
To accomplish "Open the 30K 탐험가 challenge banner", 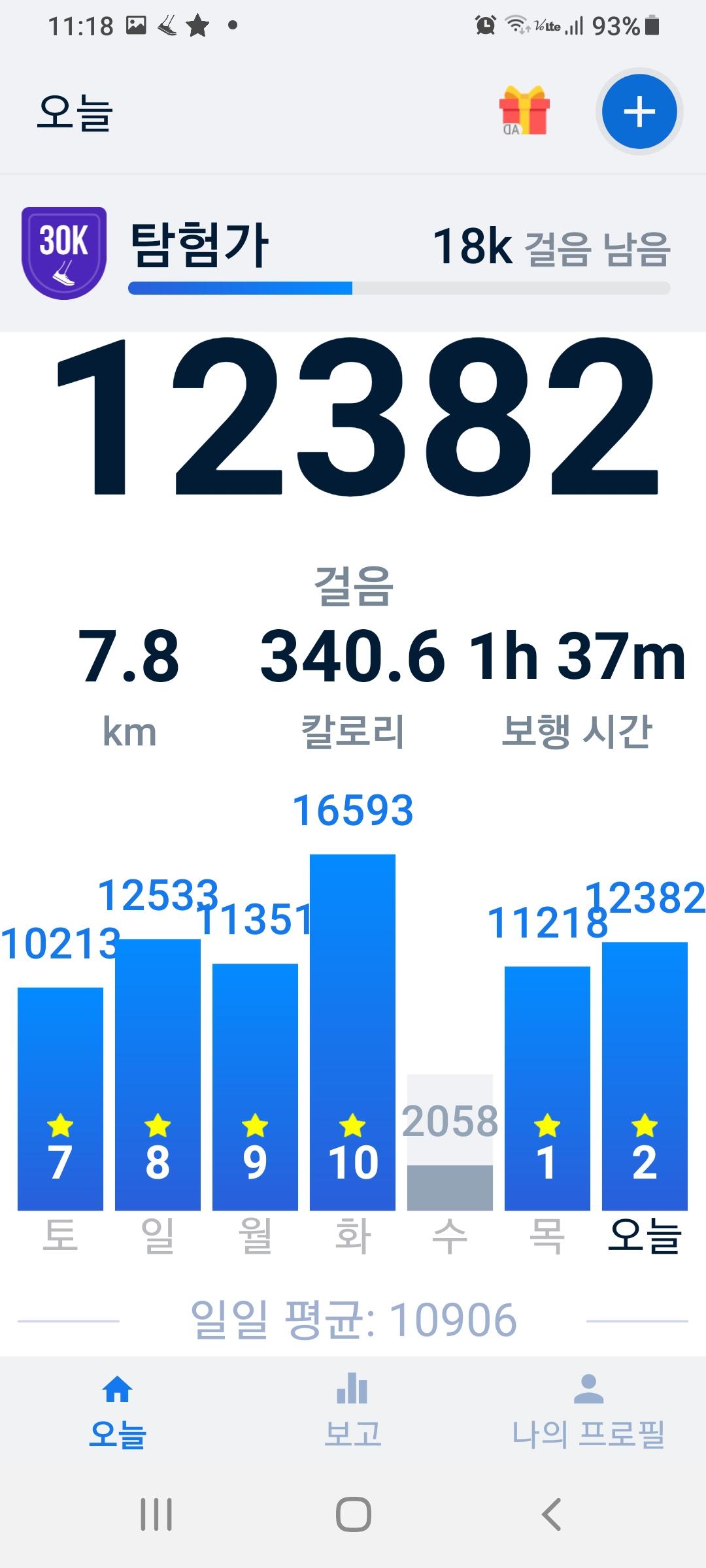I will point(353,253).
